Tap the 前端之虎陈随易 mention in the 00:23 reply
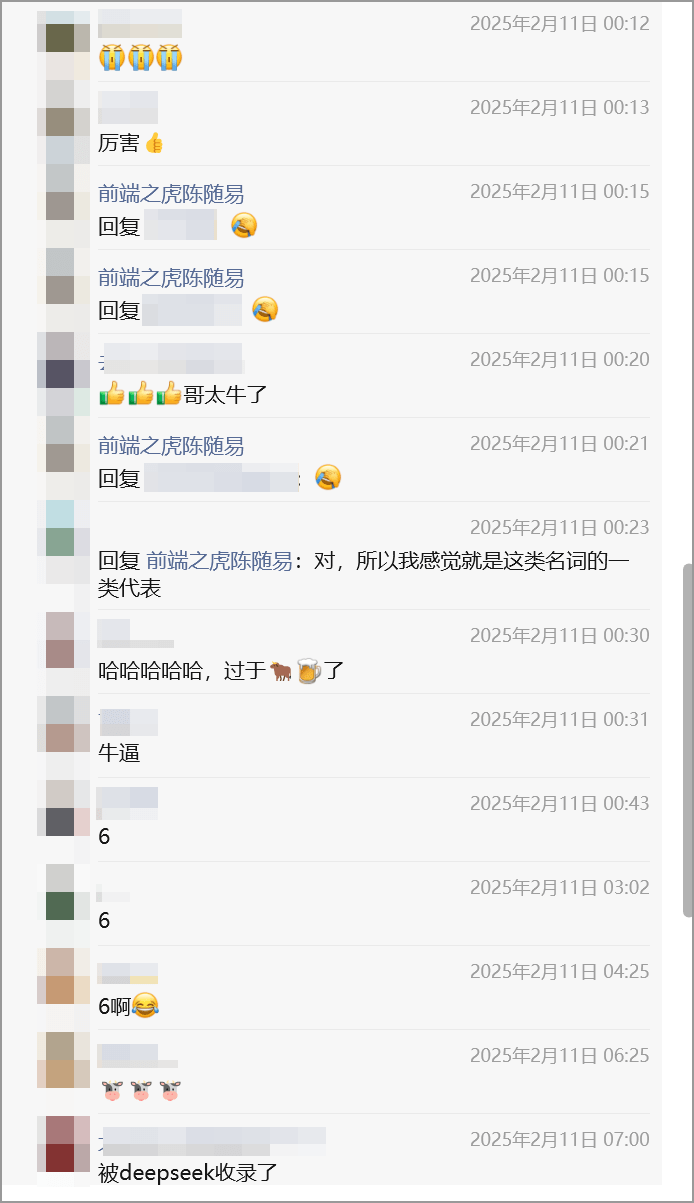This screenshot has width=694, height=1203. point(219,562)
